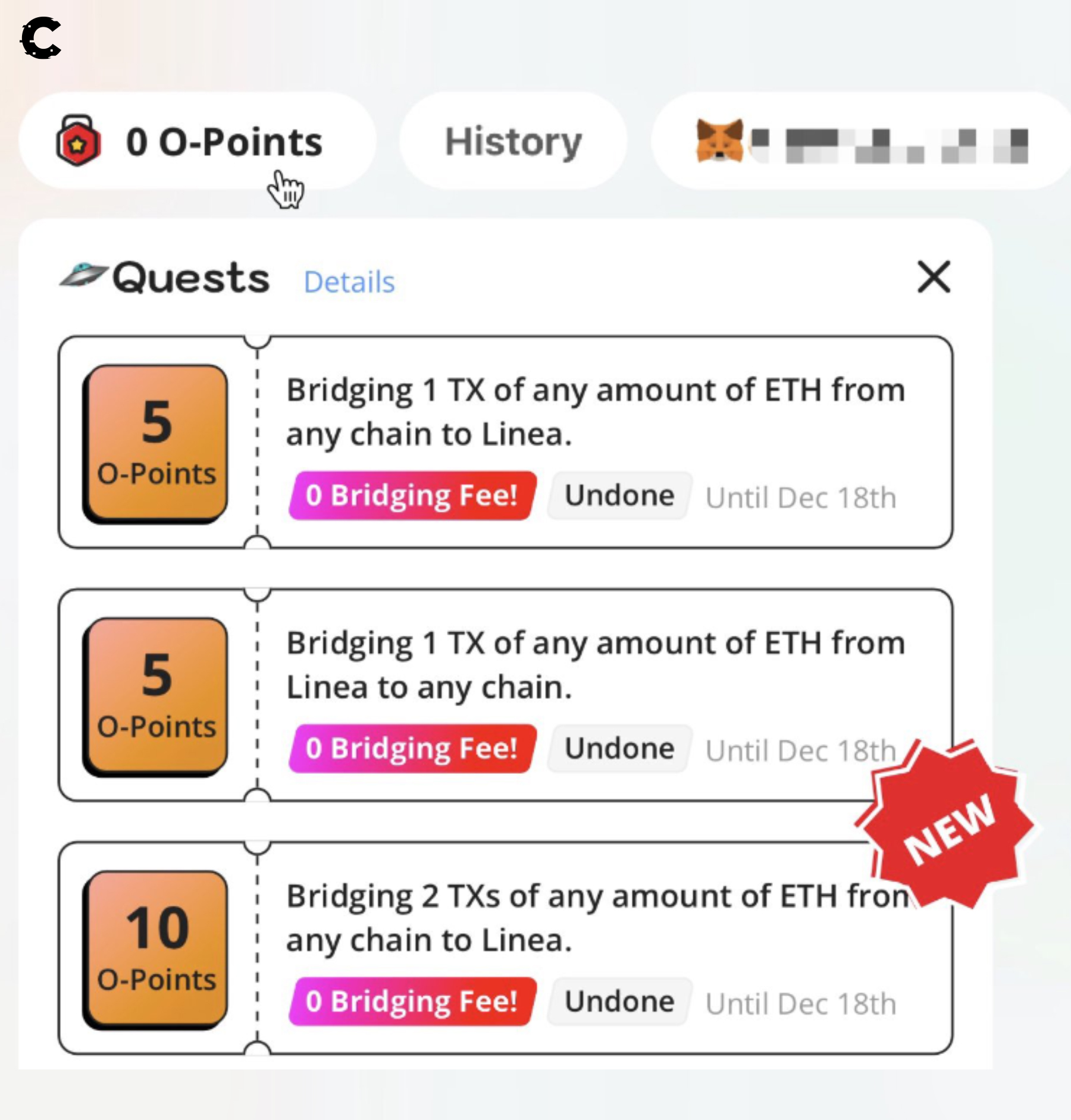The image size is (1071, 1120).
Task: Open the Quests Details link
Action: [x=349, y=282]
